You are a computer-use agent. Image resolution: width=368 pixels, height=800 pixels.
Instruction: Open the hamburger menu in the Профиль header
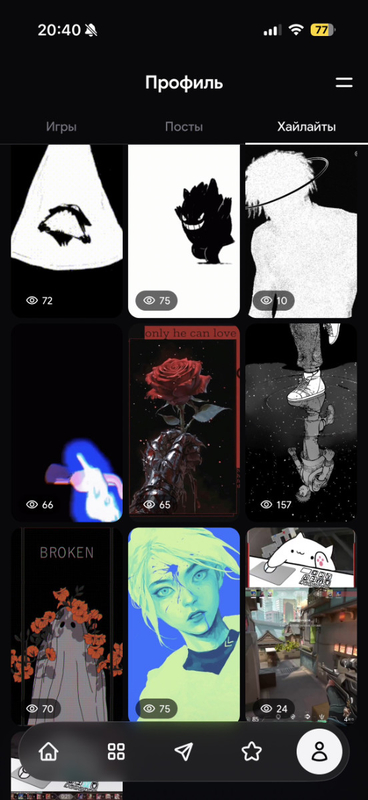(x=344, y=83)
